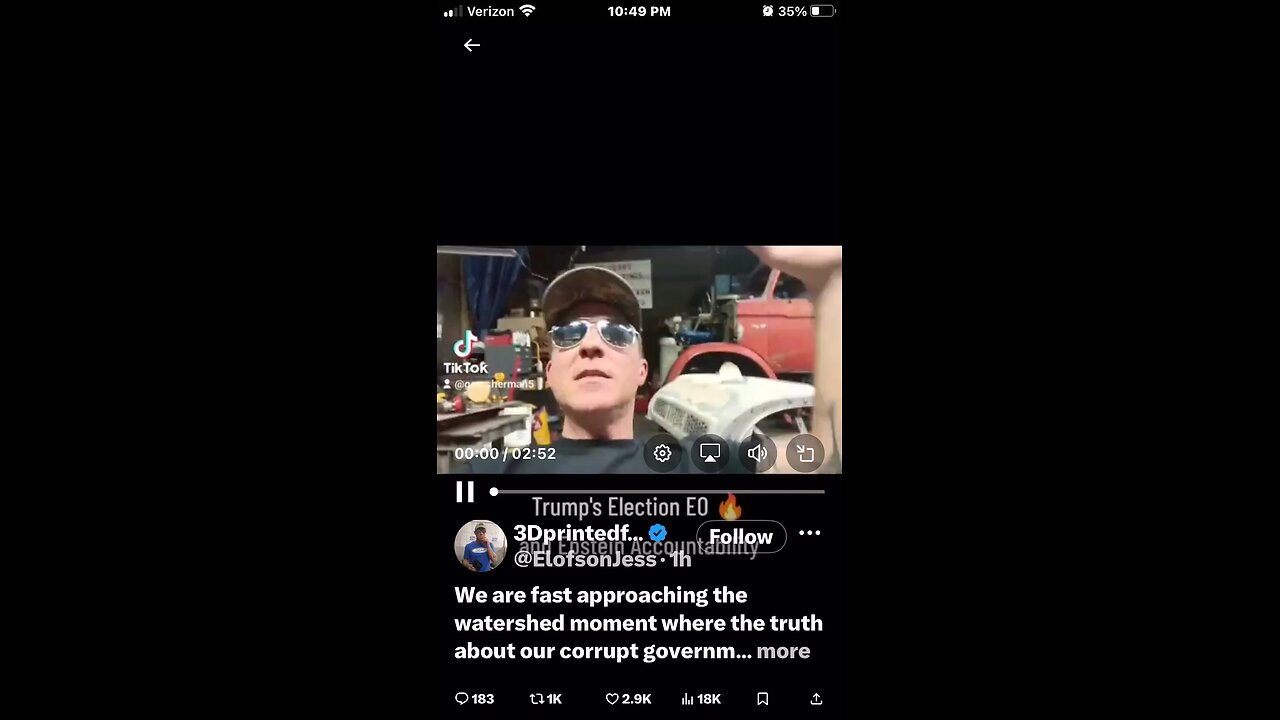1280x720 pixels.
Task: Go back using the arrow icon
Action: (472, 45)
